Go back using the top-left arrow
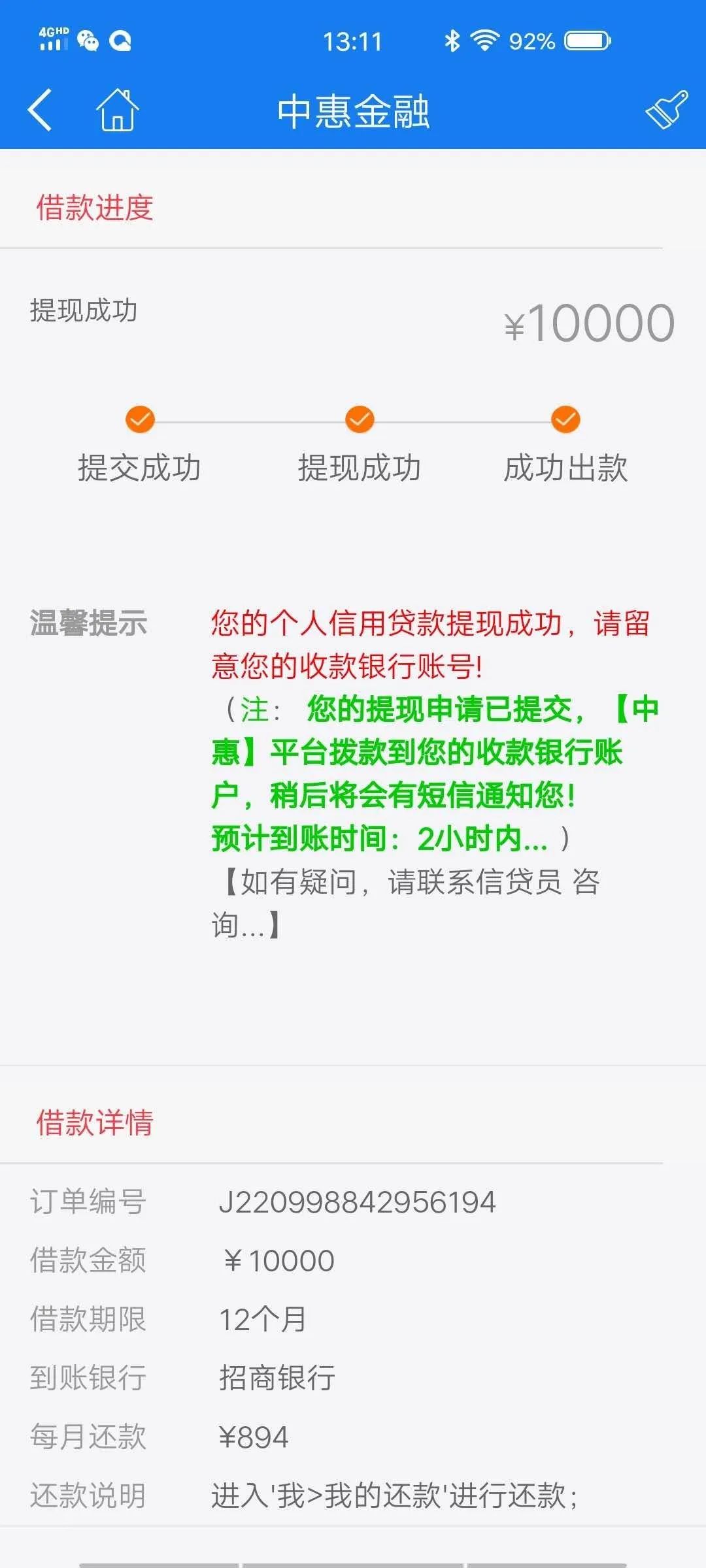The width and height of the screenshot is (706, 1568). pos(40,110)
